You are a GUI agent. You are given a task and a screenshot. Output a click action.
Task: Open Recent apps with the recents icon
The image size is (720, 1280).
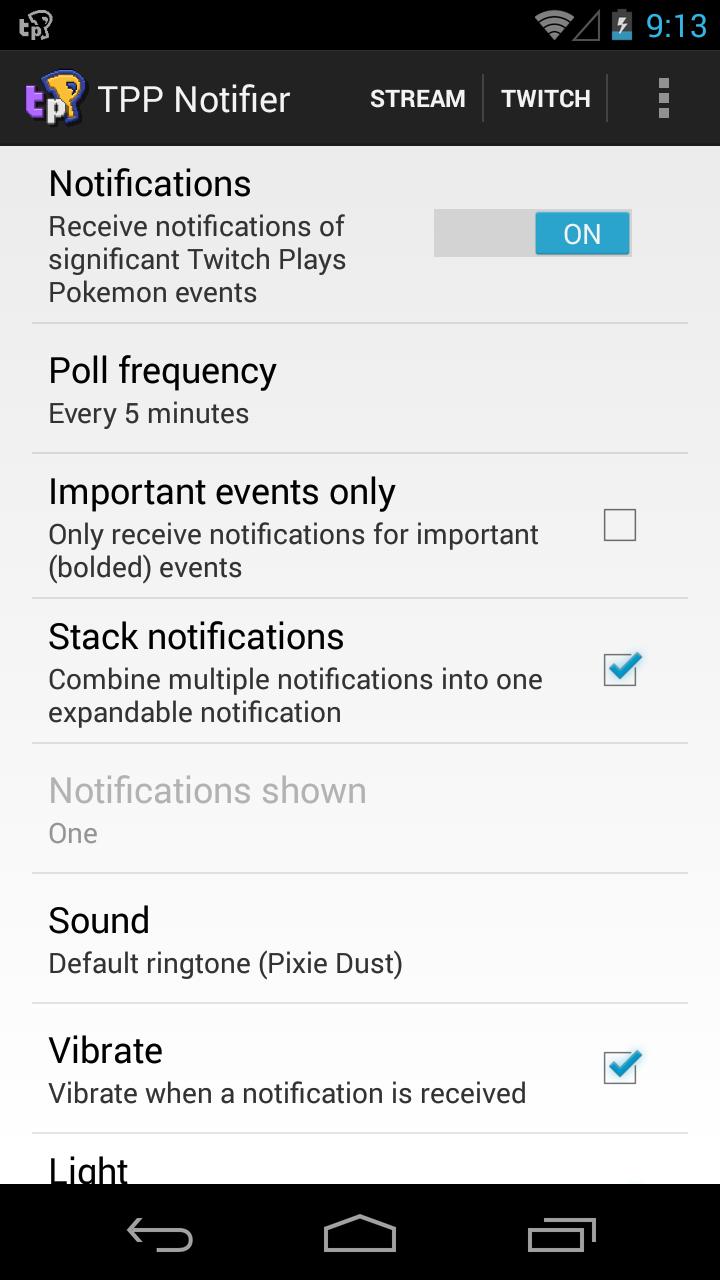click(560, 1235)
